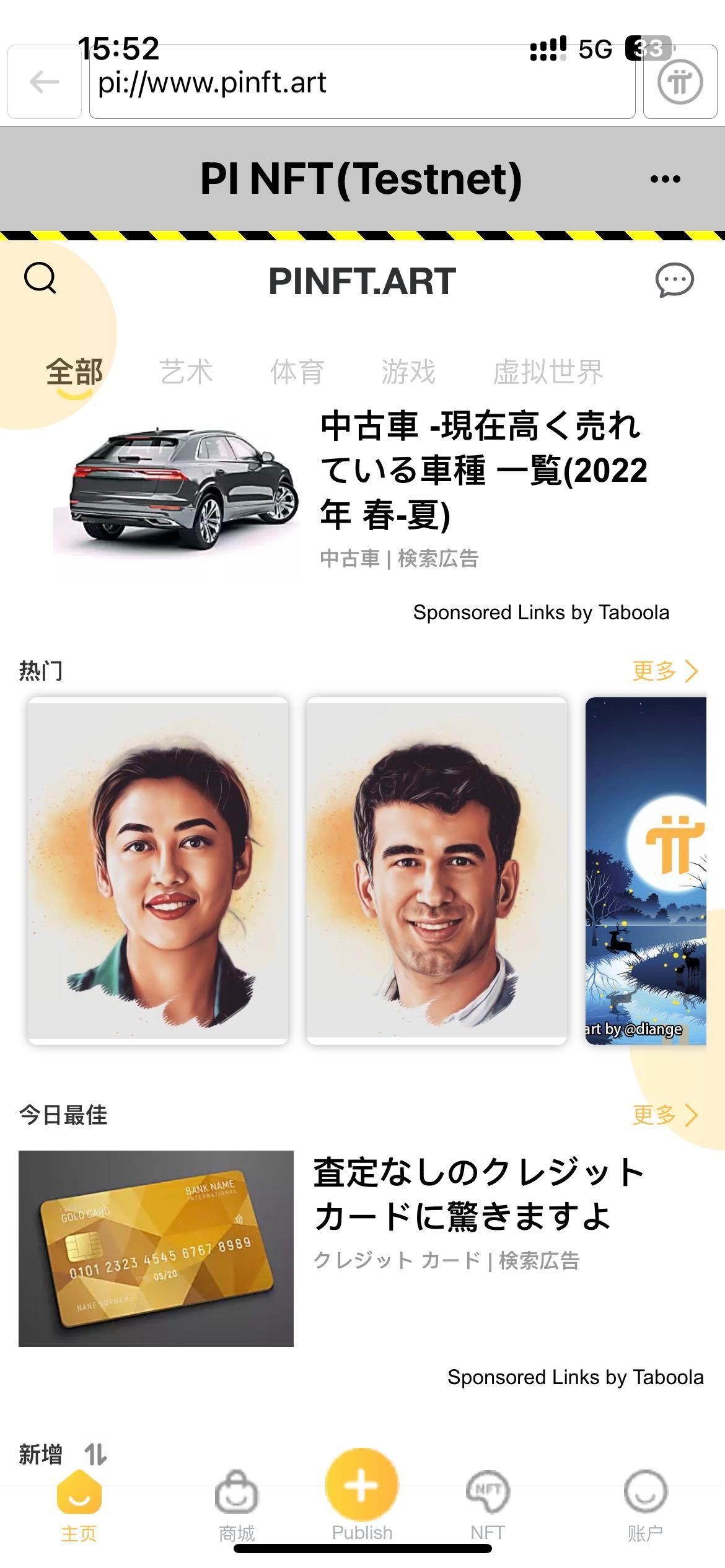
Task: Switch to the 体育 category tab
Action: pyautogui.click(x=297, y=372)
